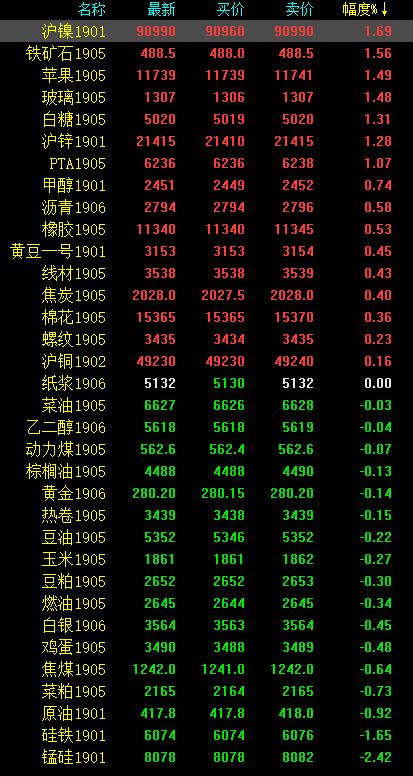
Task: Open the 橡胶1905 row
Action: pos(206,229)
